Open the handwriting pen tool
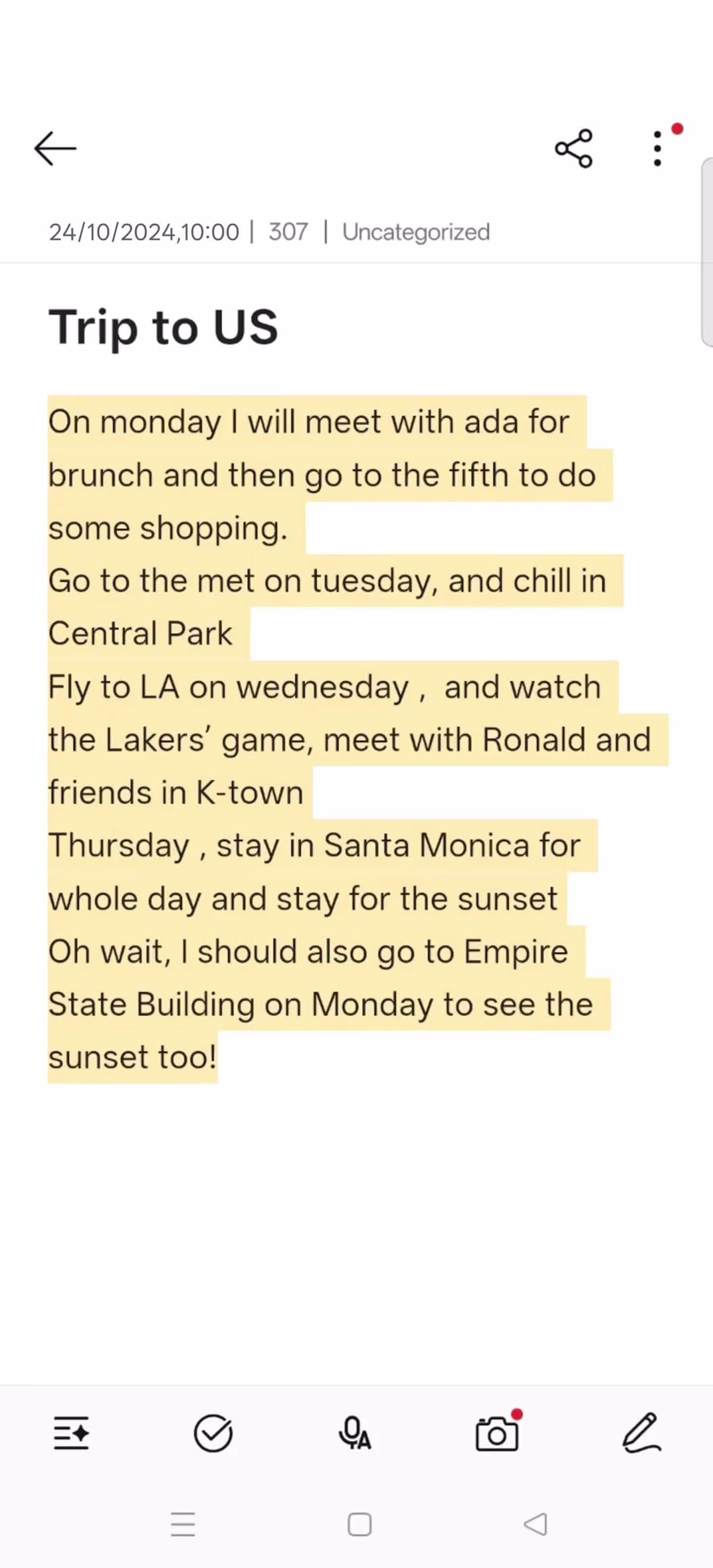Viewport: 713px width, 1568px height. pos(641,1433)
